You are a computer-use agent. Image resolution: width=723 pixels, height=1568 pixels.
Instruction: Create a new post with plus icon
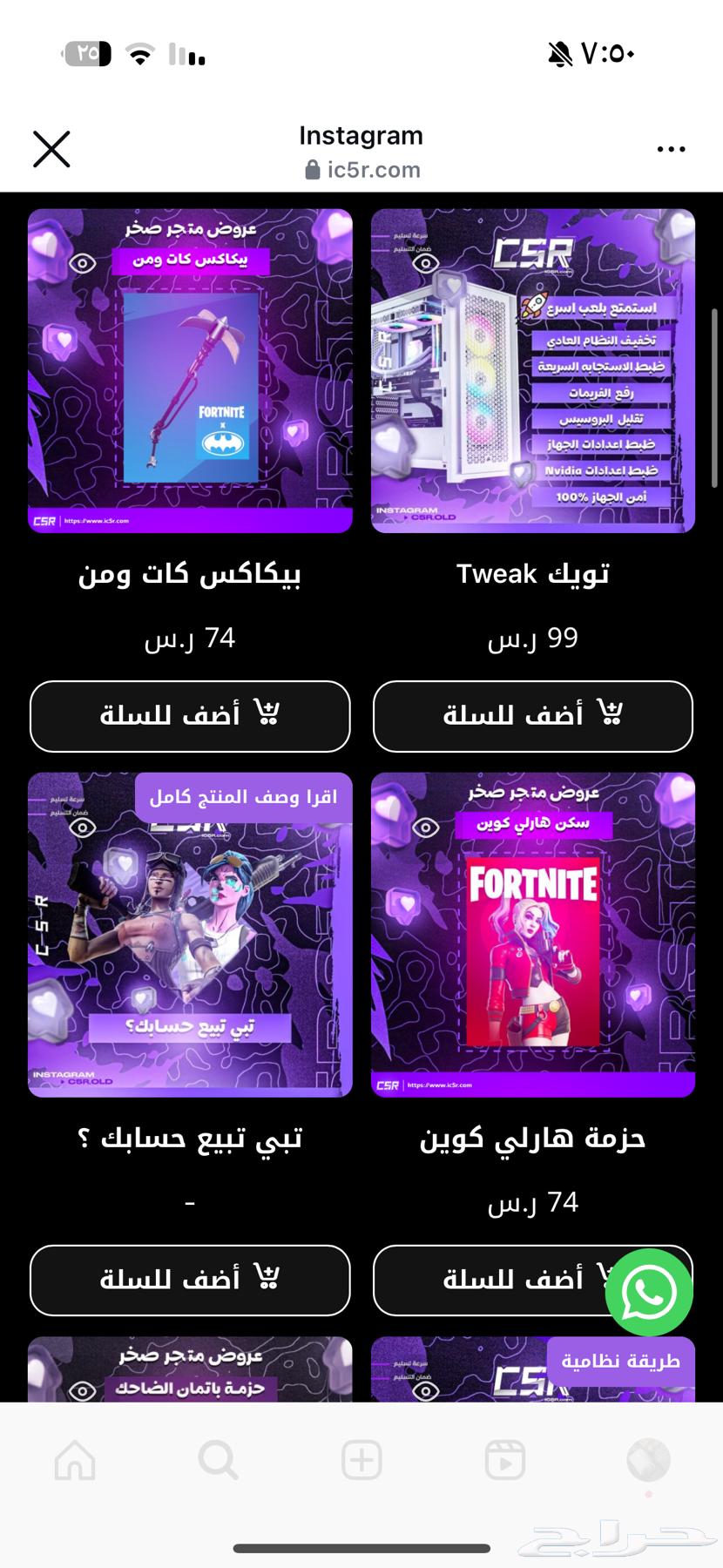click(x=361, y=1460)
